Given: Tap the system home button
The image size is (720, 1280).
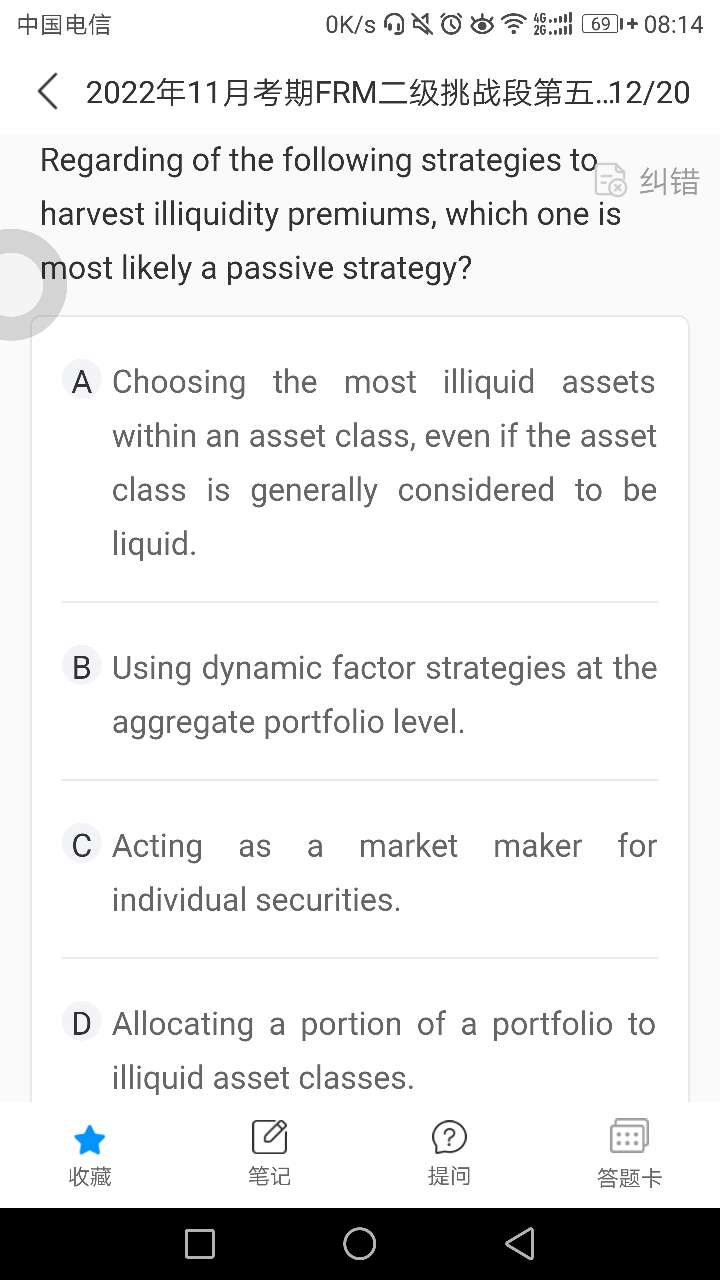Looking at the screenshot, I should point(360,1244).
